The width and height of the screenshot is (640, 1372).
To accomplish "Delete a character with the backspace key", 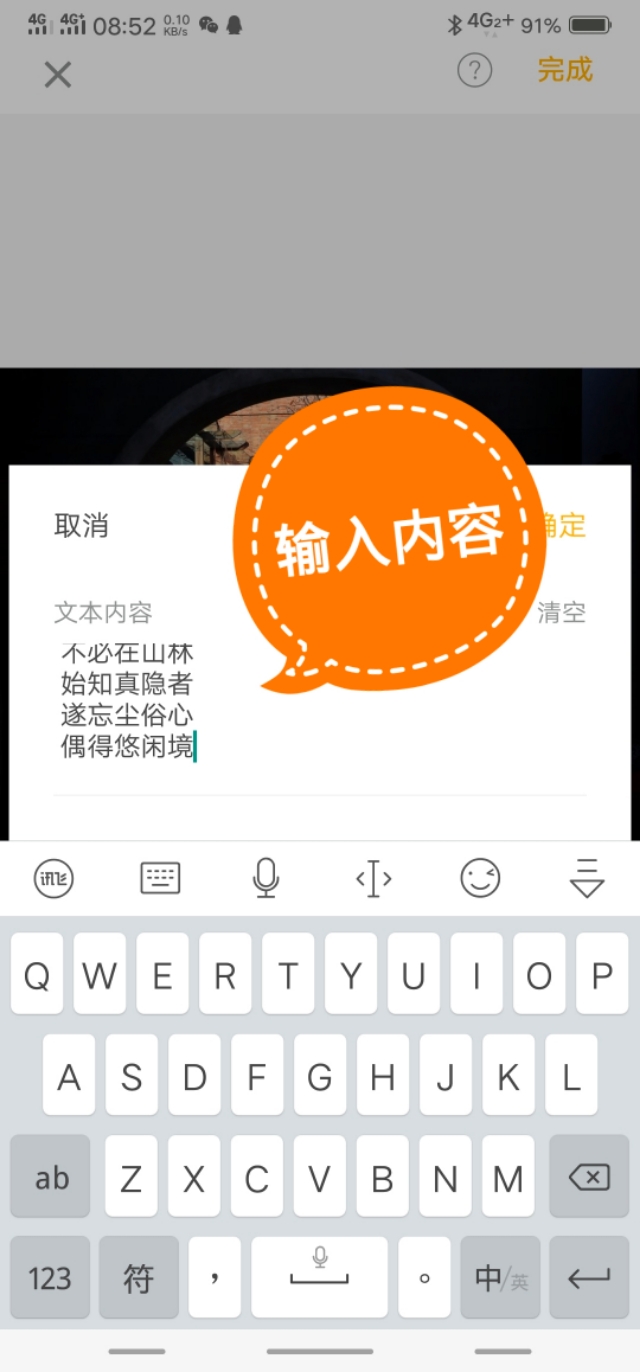I will click(x=589, y=1176).
